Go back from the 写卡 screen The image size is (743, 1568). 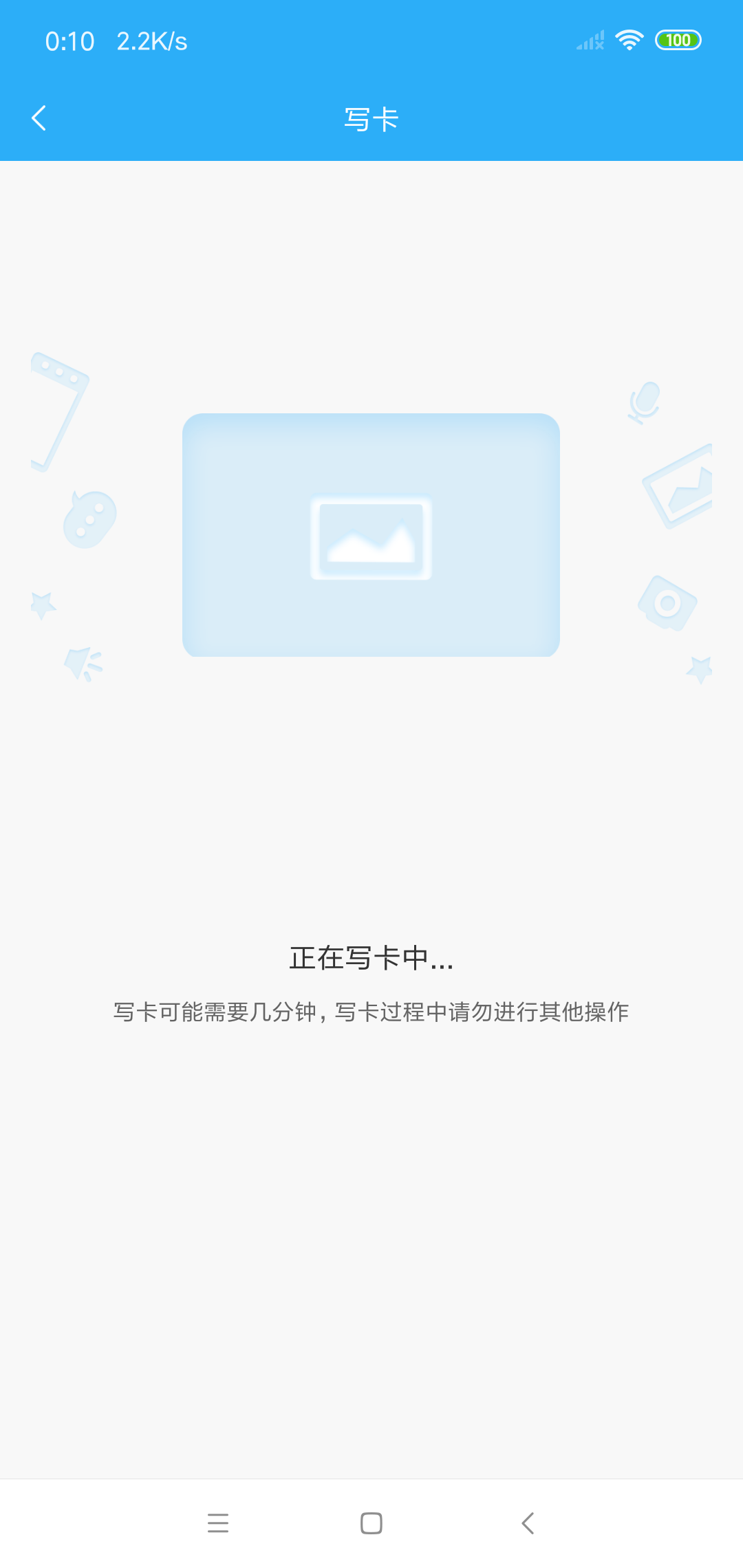click(x=39, y=118)
